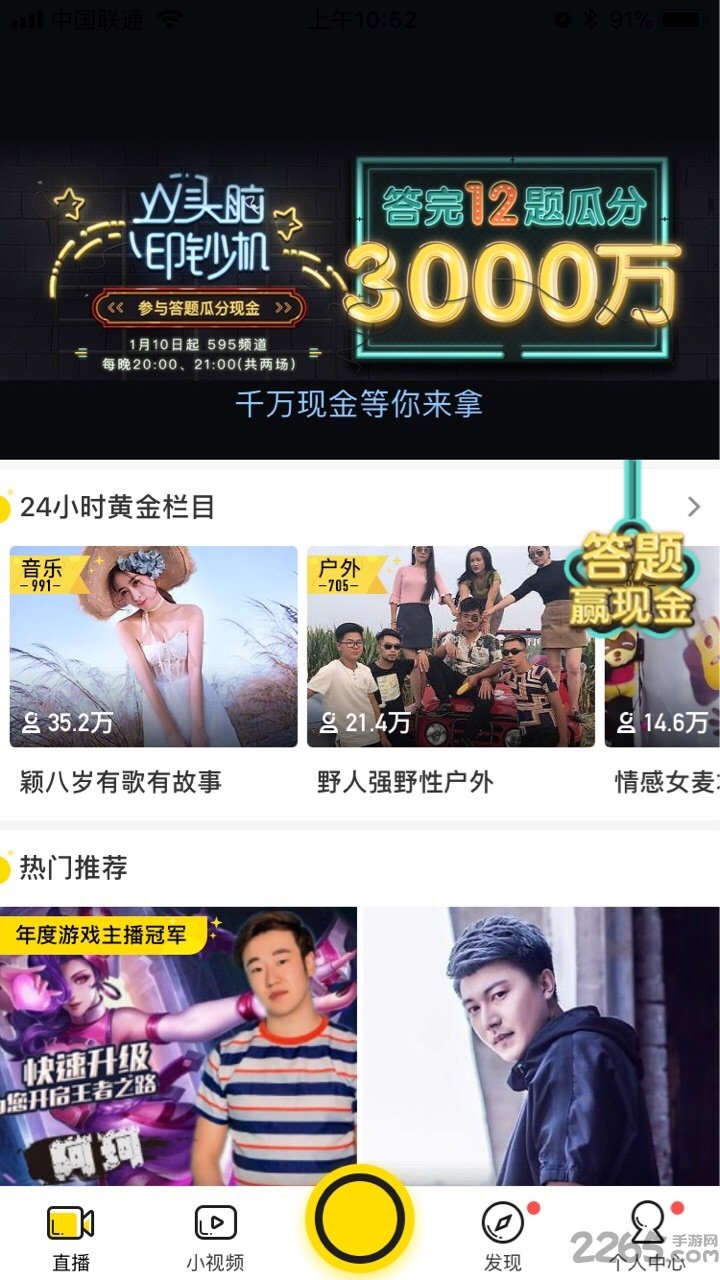
Task: Tap the 热门推荐 section header
Action: pos(75,868)
